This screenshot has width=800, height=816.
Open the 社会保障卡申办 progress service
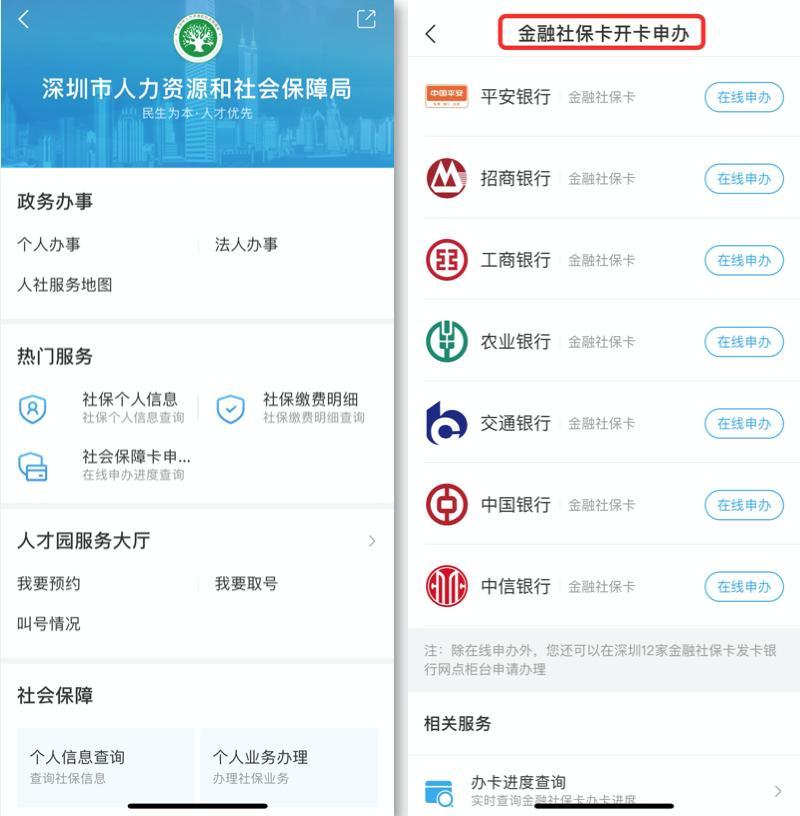tap(135, 464)
